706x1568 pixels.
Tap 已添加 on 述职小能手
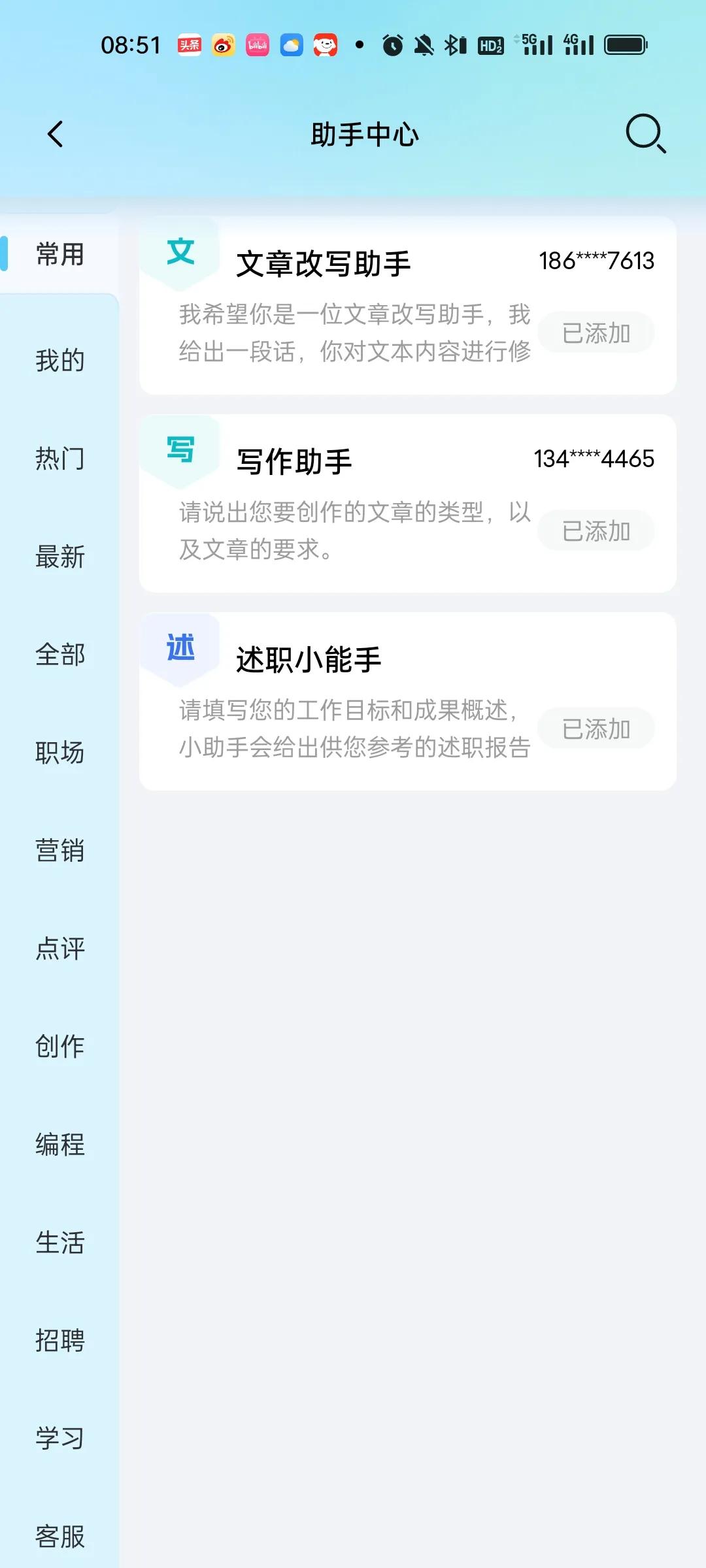pyautogui.click(x=596, y=728)
